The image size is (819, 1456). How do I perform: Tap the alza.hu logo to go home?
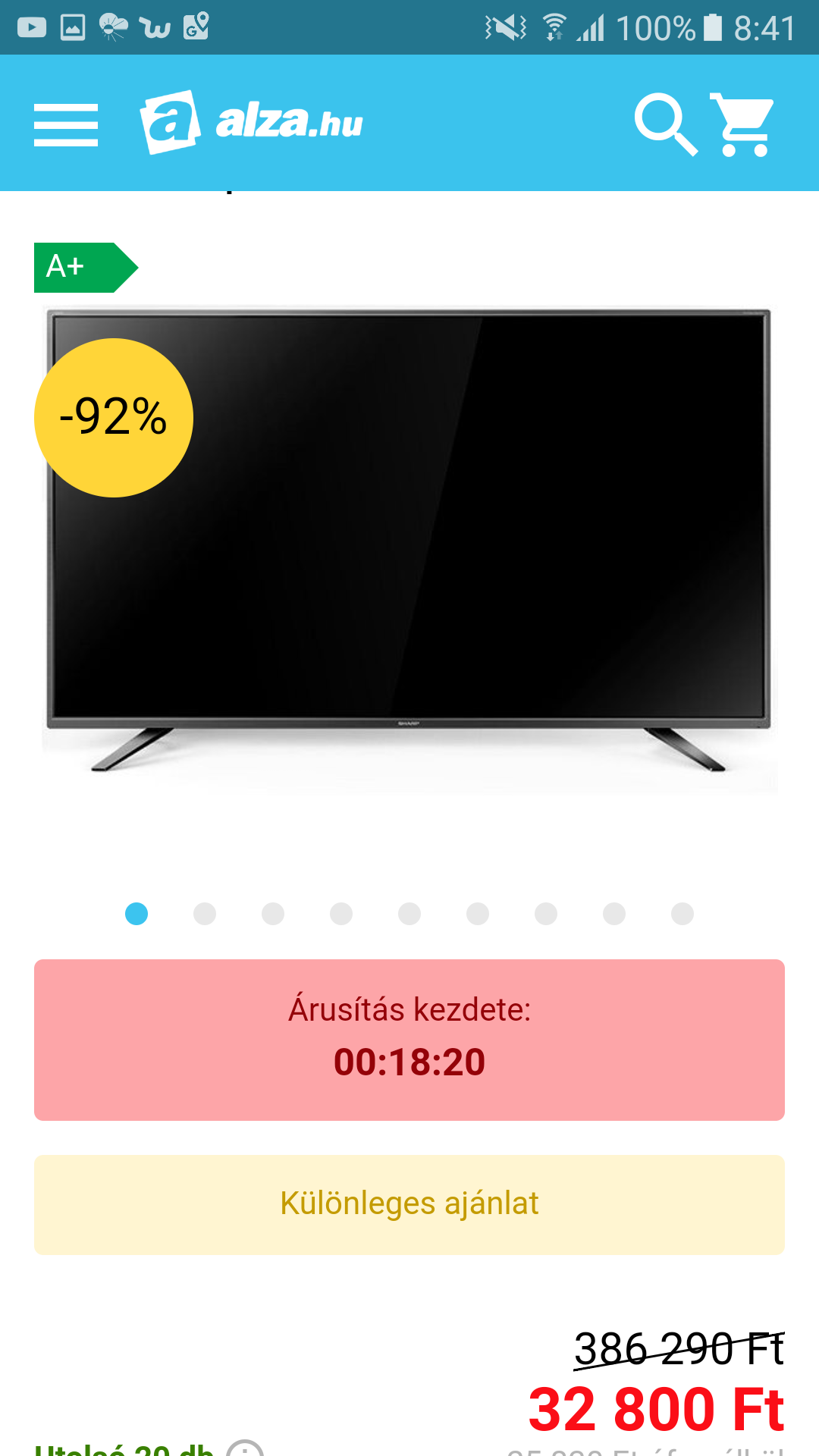[252, 123]
